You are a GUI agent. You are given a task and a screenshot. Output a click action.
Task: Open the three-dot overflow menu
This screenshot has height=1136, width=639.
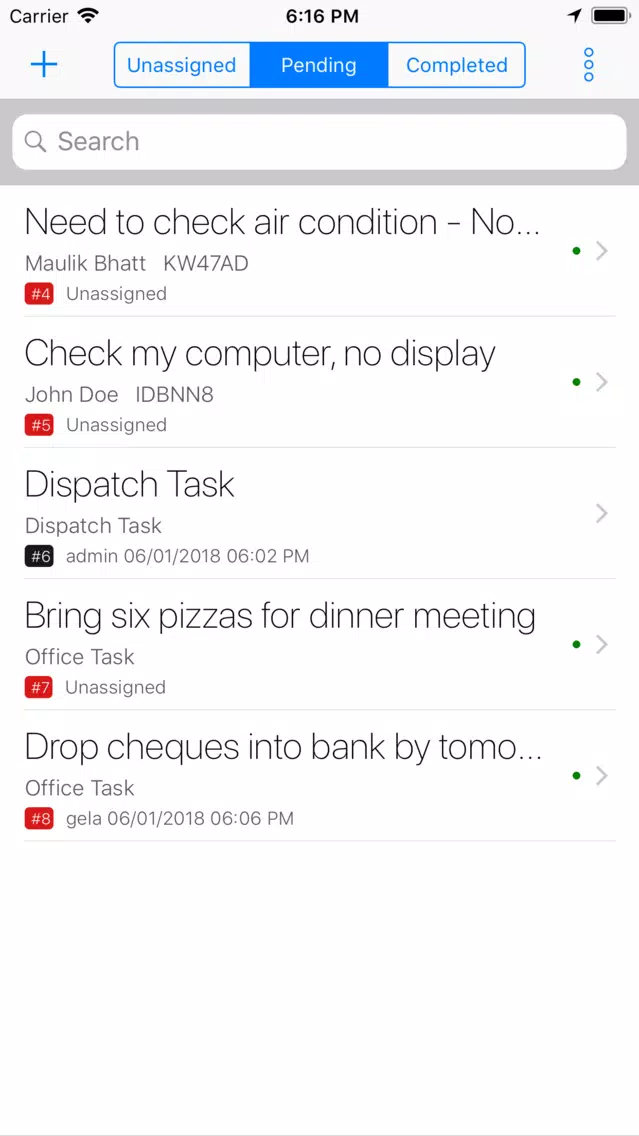pos(588,65)
